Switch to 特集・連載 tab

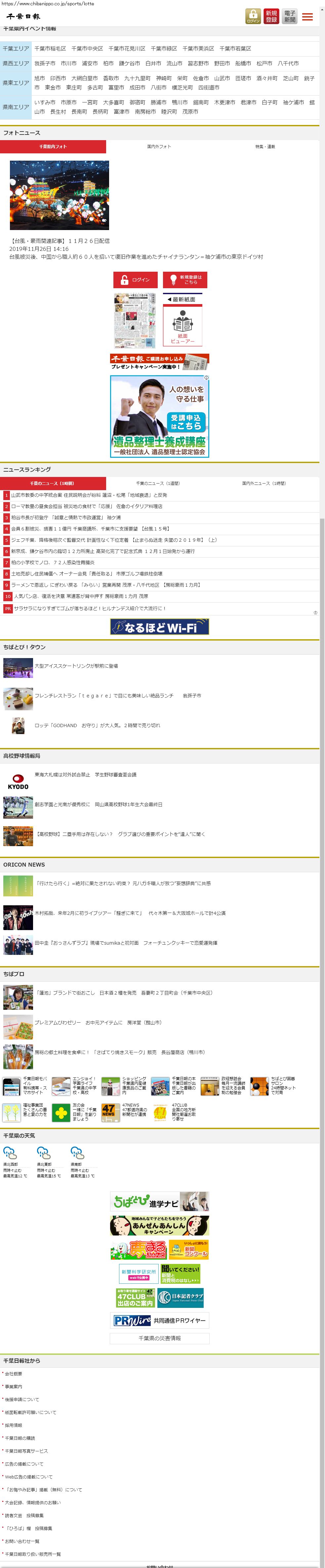tap(265, 147)
